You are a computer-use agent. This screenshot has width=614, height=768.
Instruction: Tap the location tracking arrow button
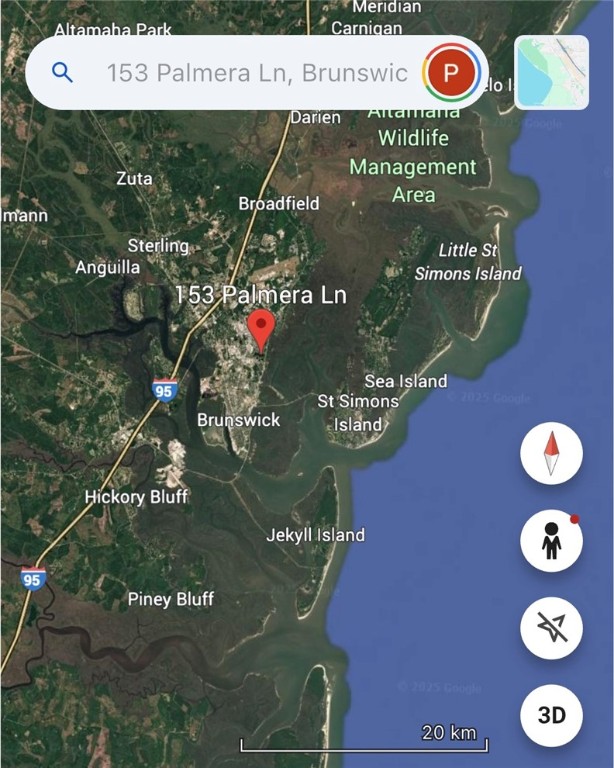click(552, 628)
